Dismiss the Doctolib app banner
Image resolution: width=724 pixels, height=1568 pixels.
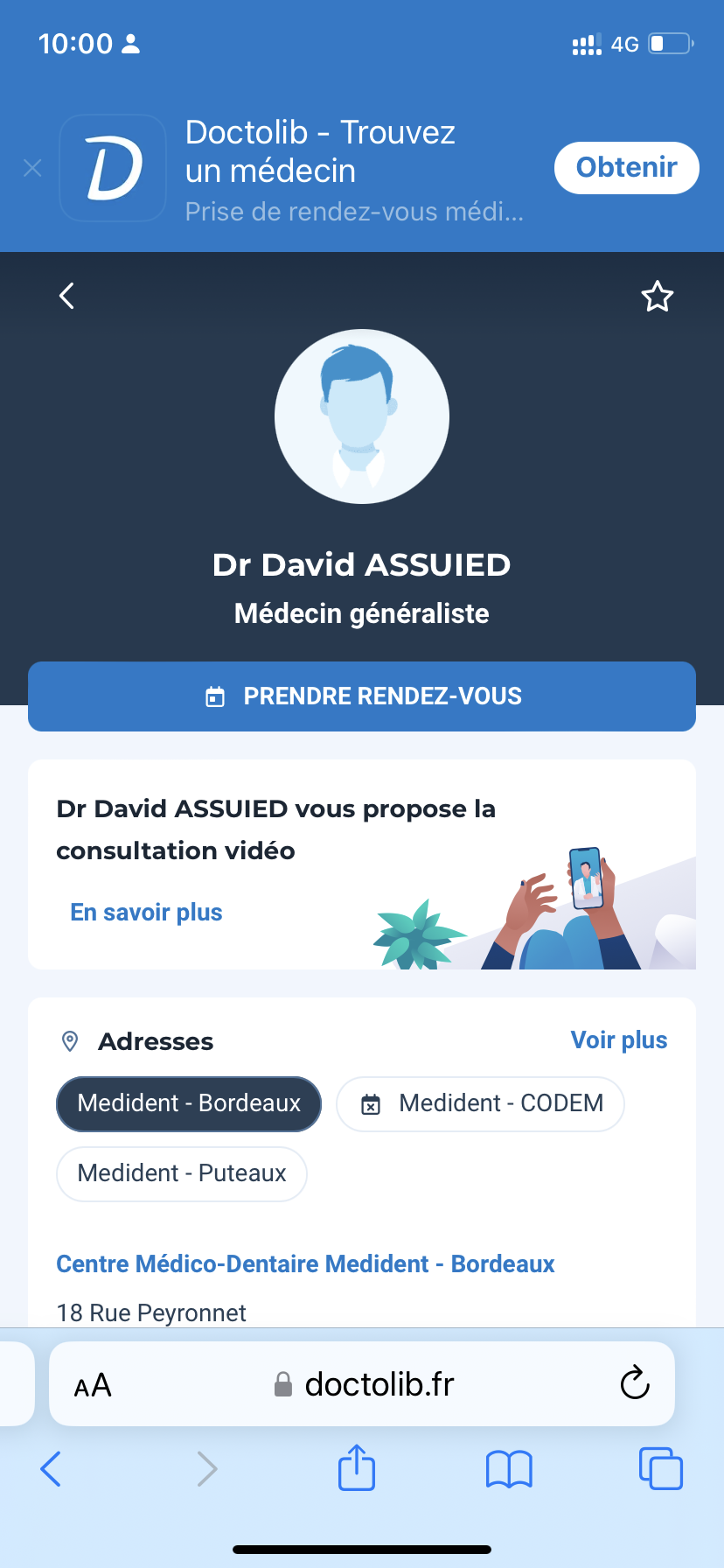pyautogui.click(x=32, y=168)
